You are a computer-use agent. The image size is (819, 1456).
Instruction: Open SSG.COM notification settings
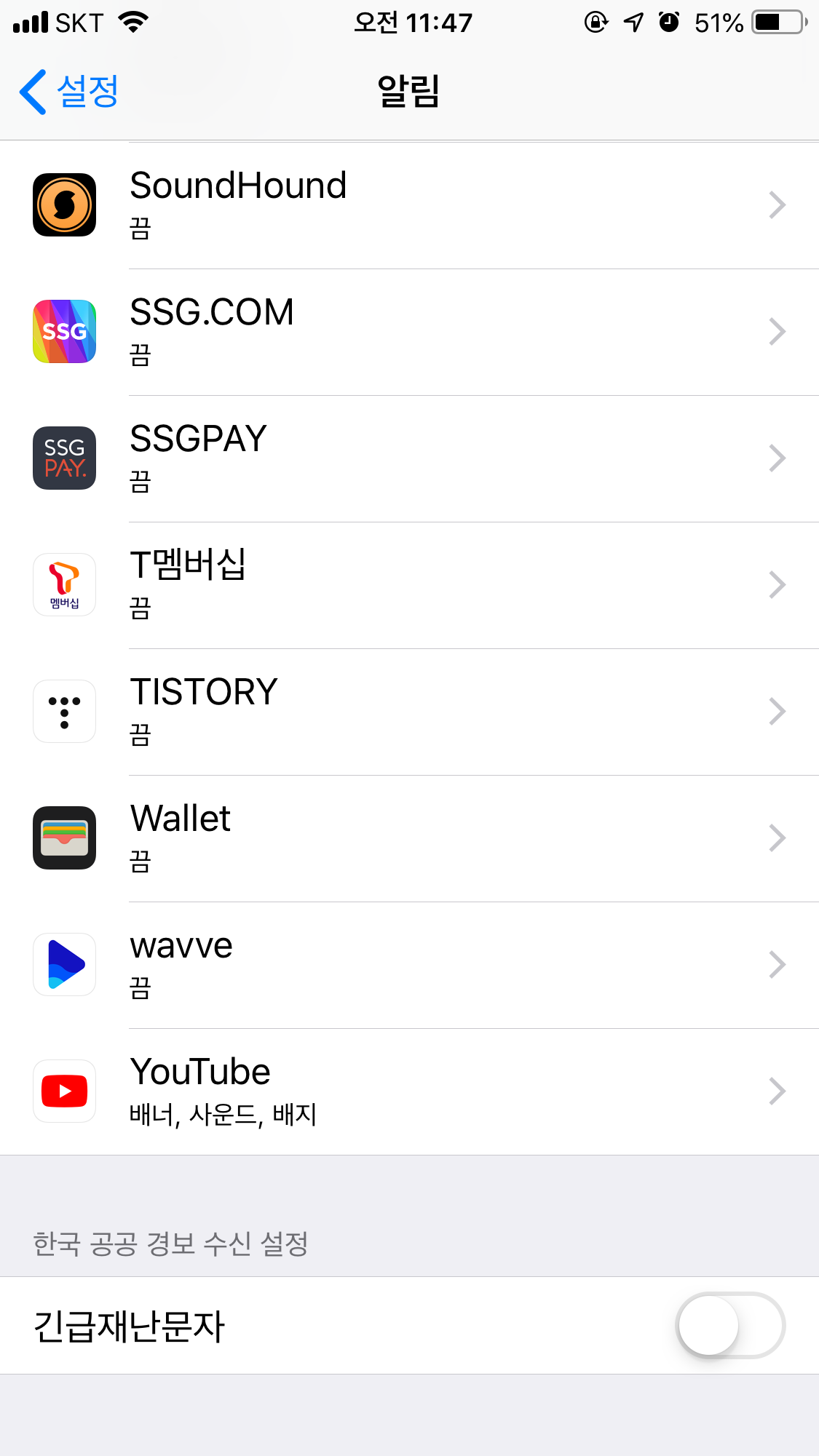click(x=409, y=333)
